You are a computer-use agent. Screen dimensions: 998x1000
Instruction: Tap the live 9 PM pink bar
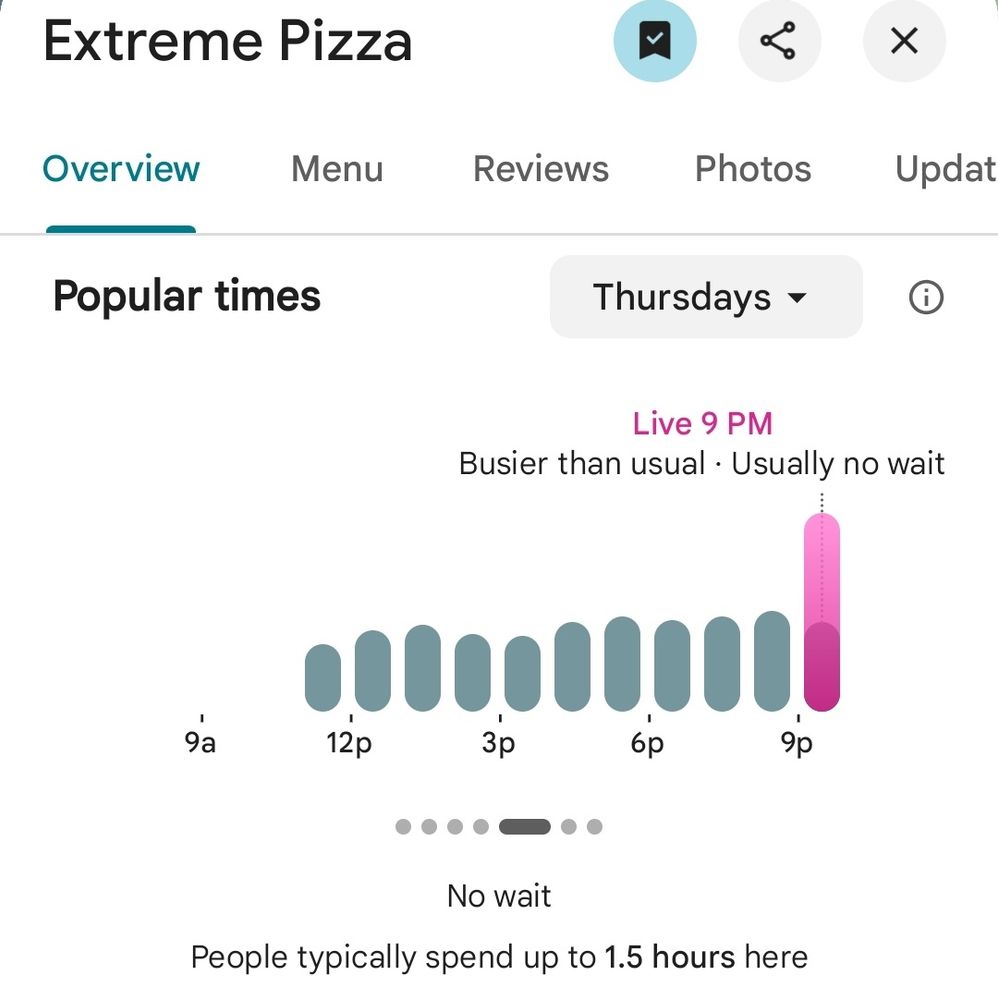click(821, 612)
